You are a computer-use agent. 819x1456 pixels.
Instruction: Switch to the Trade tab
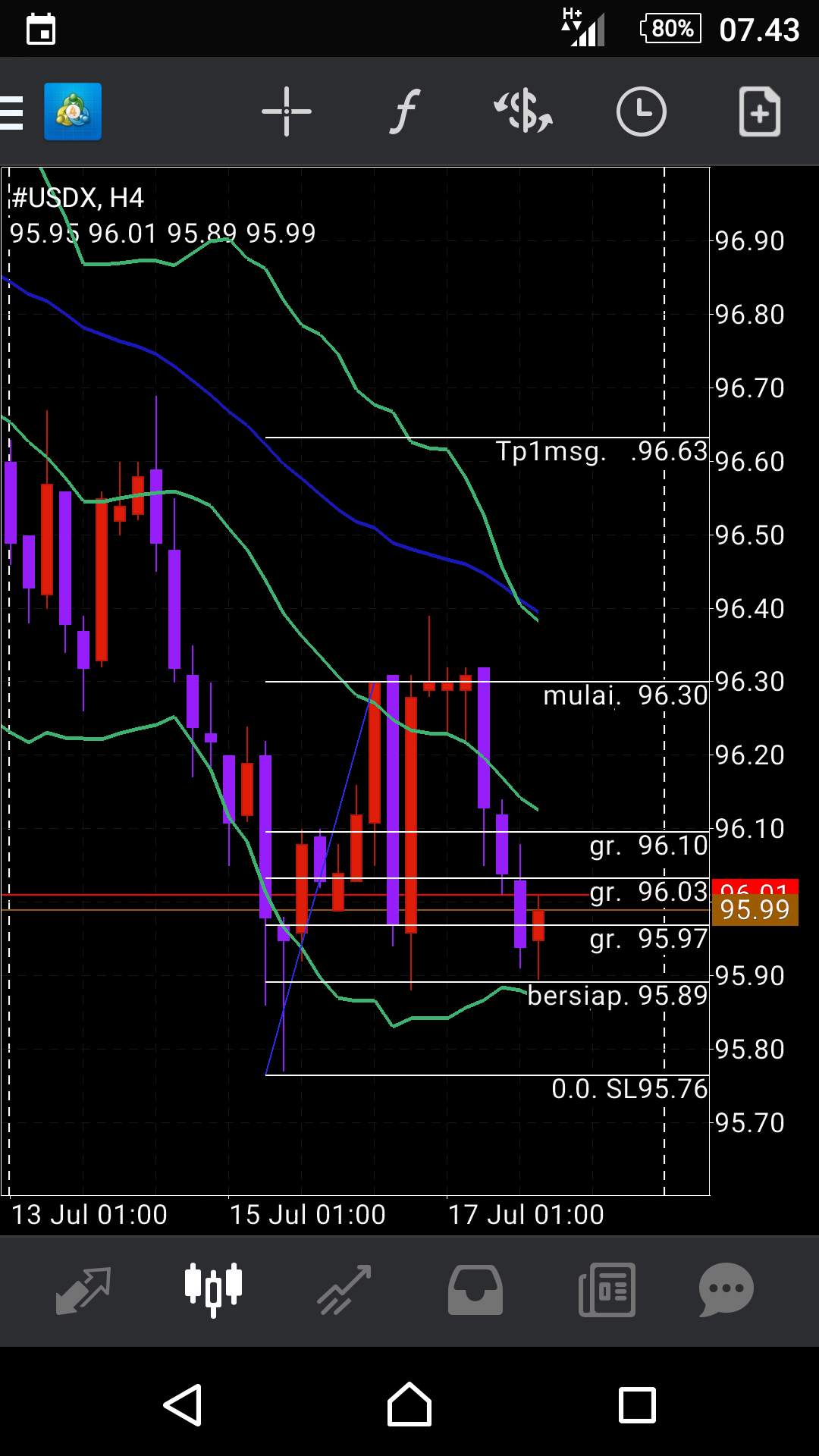click(344, 1291)
